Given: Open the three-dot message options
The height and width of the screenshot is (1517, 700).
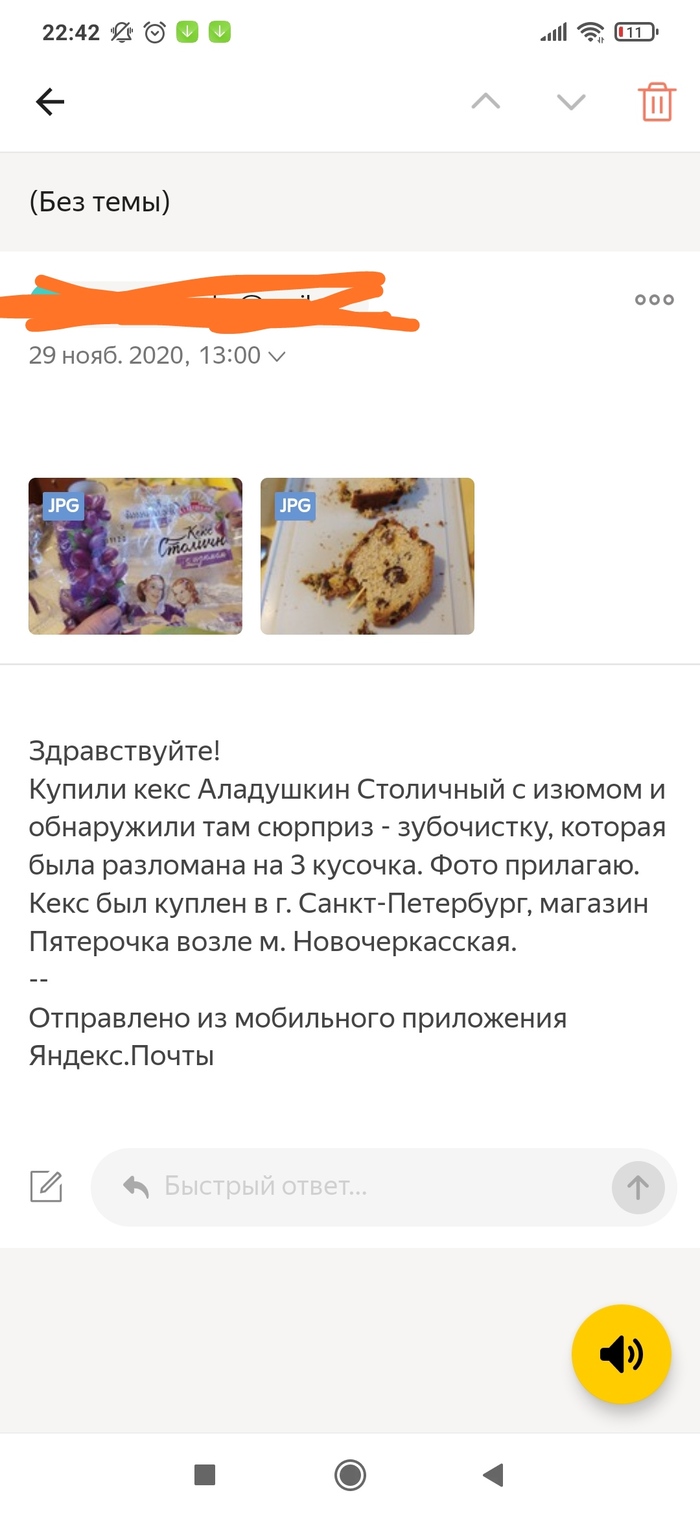Looking at the screenshot, I should click(x=654, y=300).
